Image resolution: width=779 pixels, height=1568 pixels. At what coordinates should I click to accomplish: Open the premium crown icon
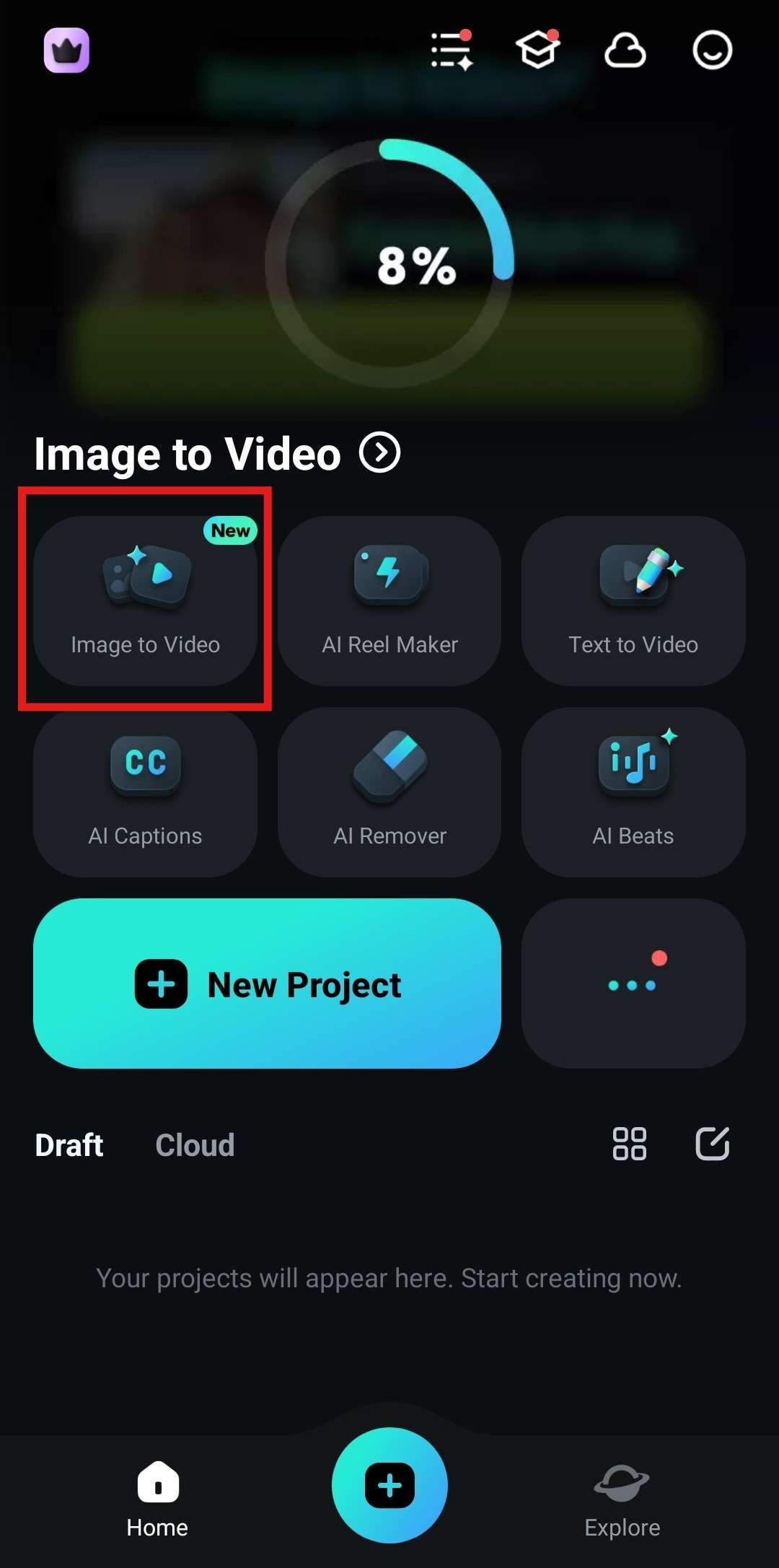coord(66,51)
